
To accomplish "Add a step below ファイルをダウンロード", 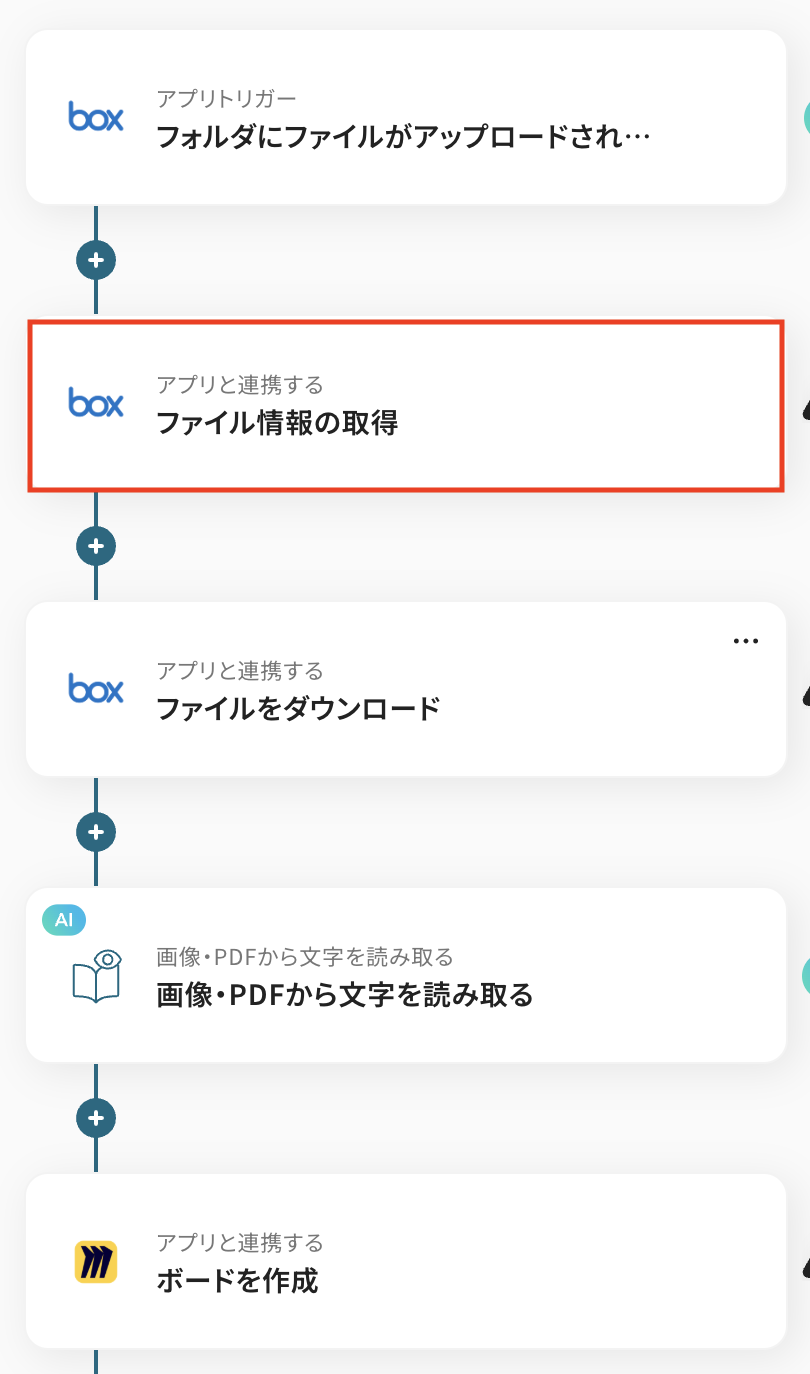I will pyautogui.click(x=96, y=832).
